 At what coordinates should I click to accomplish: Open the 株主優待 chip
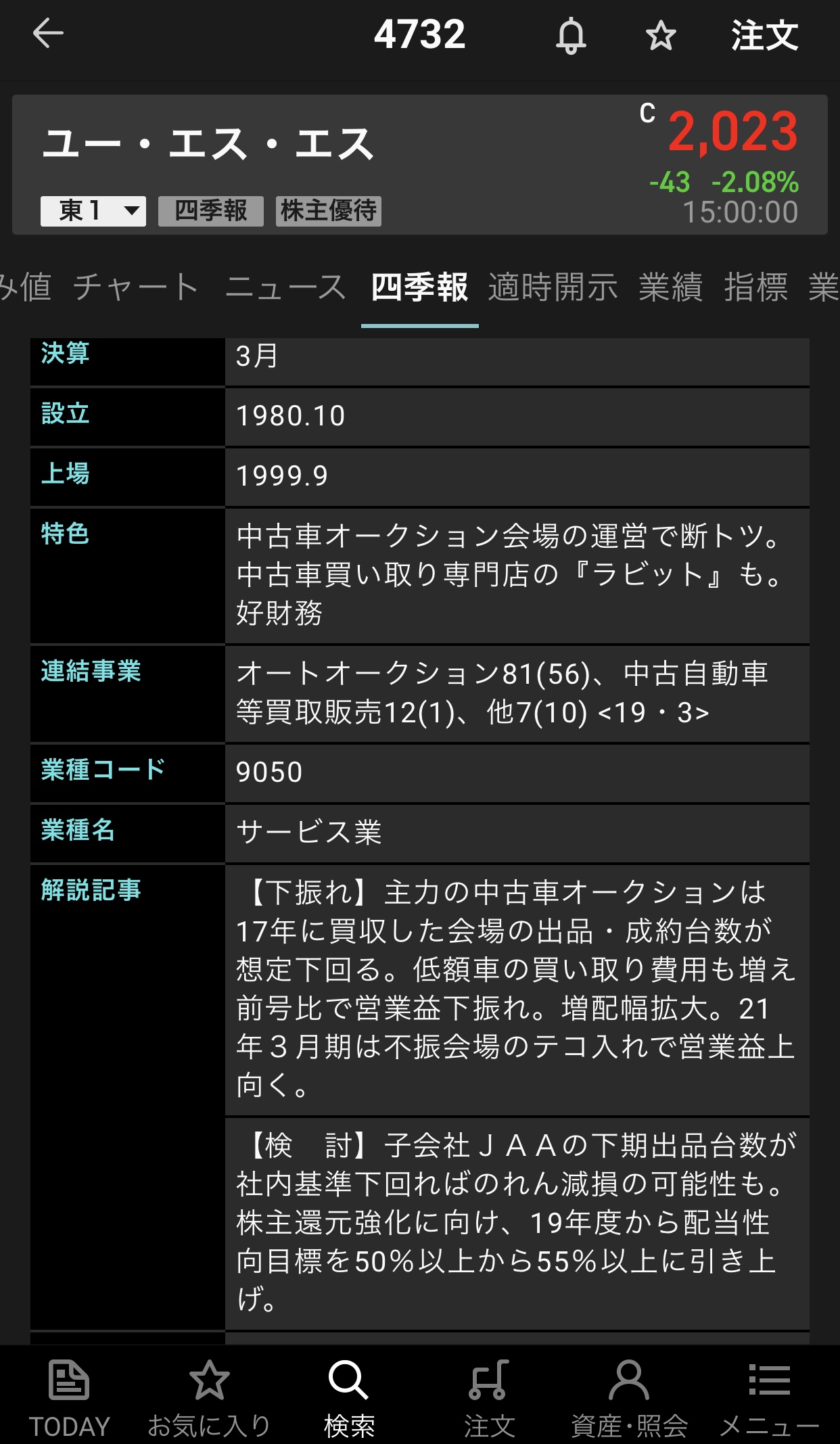[x=329, y=211]
